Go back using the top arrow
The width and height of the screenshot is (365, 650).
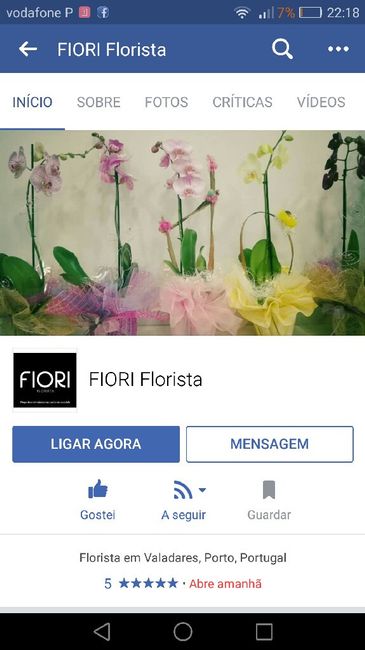(28, 49)
